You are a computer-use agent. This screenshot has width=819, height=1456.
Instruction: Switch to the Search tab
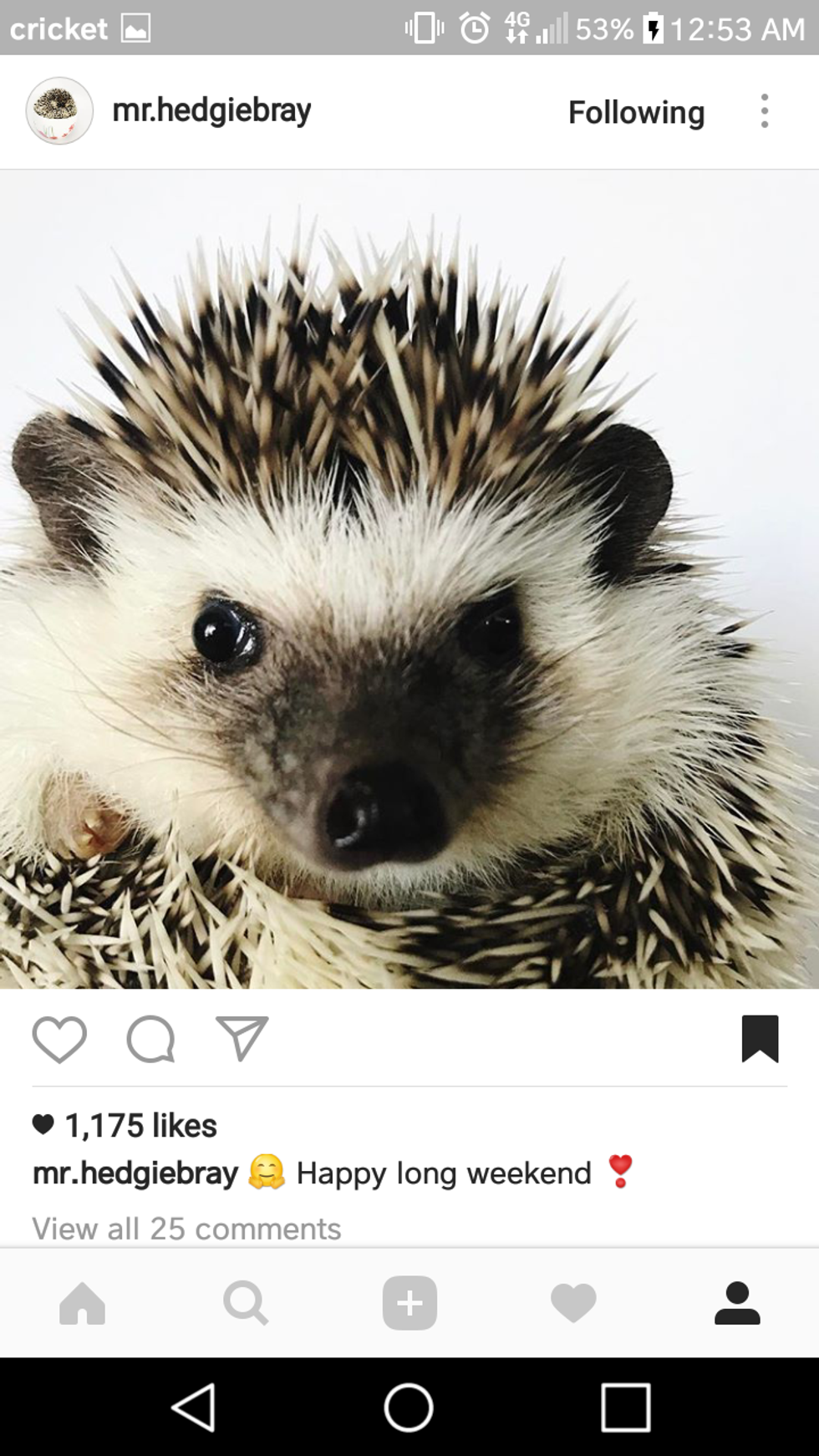click(x=246, y=1303)
